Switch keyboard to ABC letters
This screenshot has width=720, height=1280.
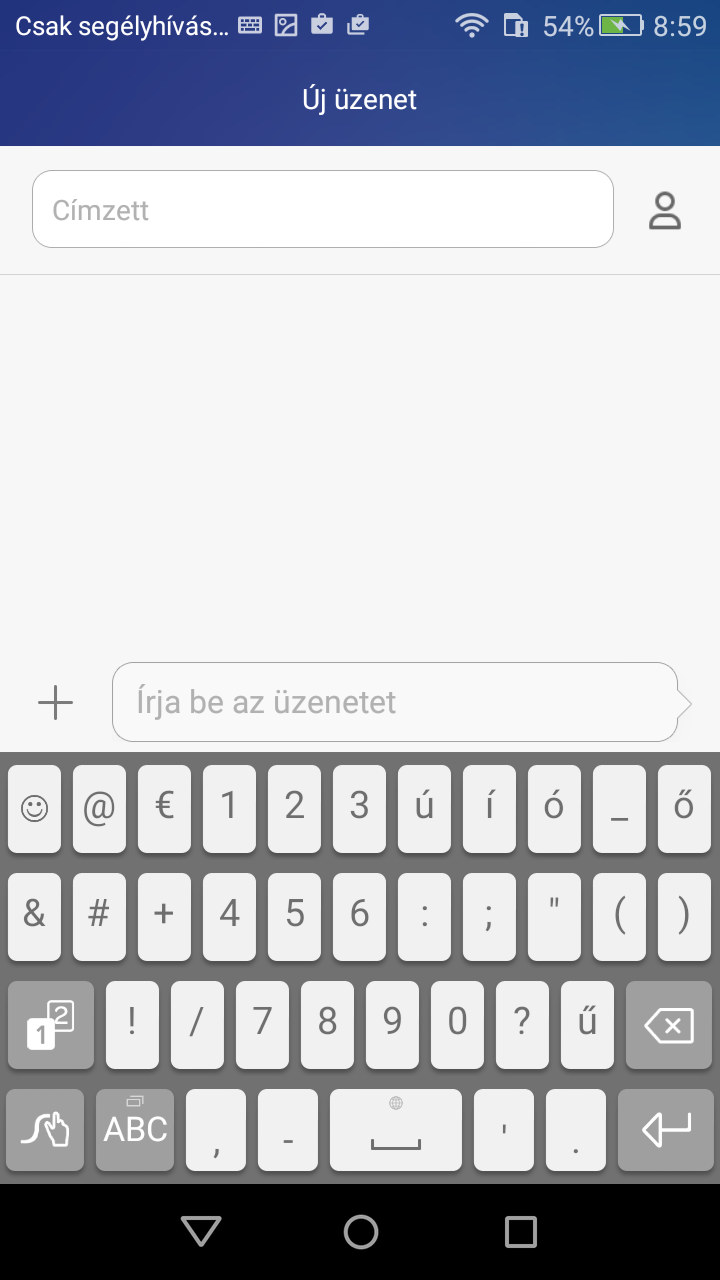coord(135,1130)
